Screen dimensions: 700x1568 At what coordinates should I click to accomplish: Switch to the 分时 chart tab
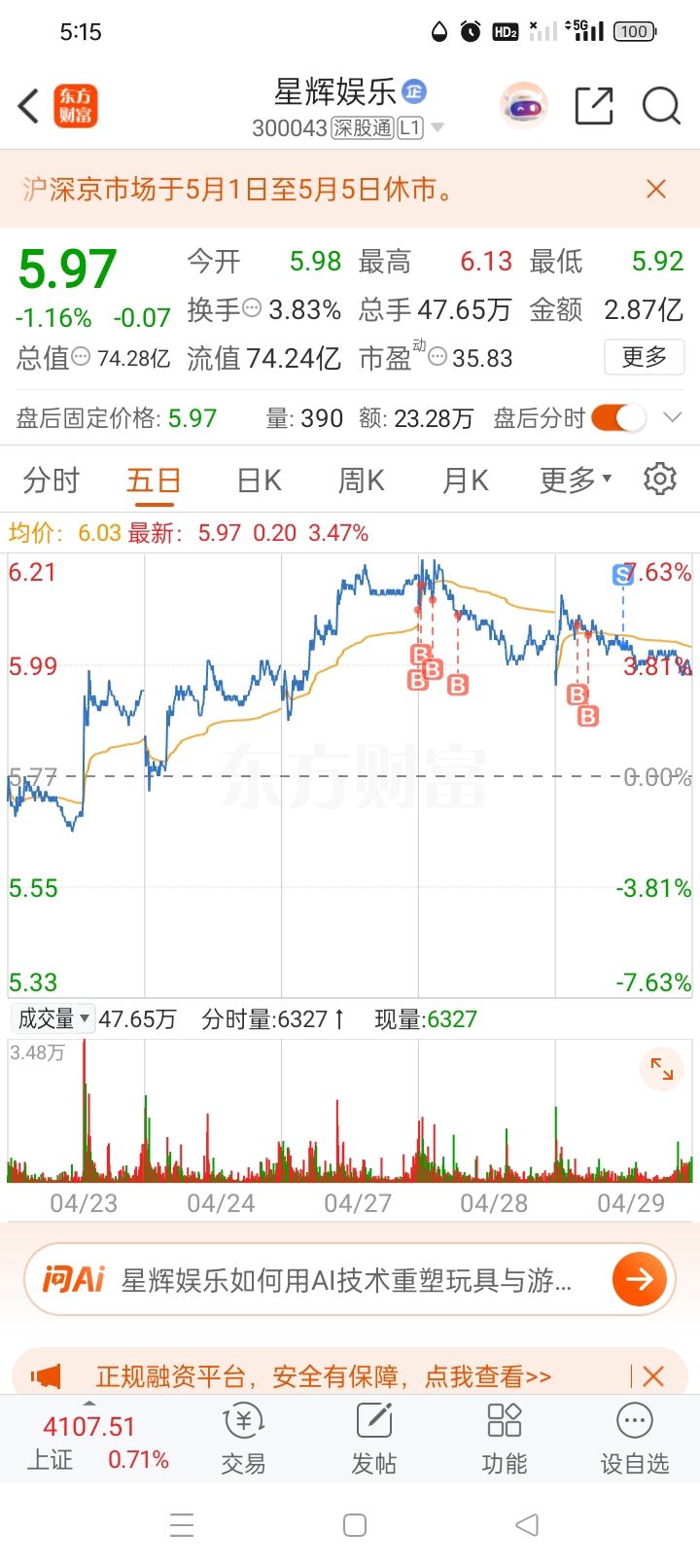(x=52, y=480)
